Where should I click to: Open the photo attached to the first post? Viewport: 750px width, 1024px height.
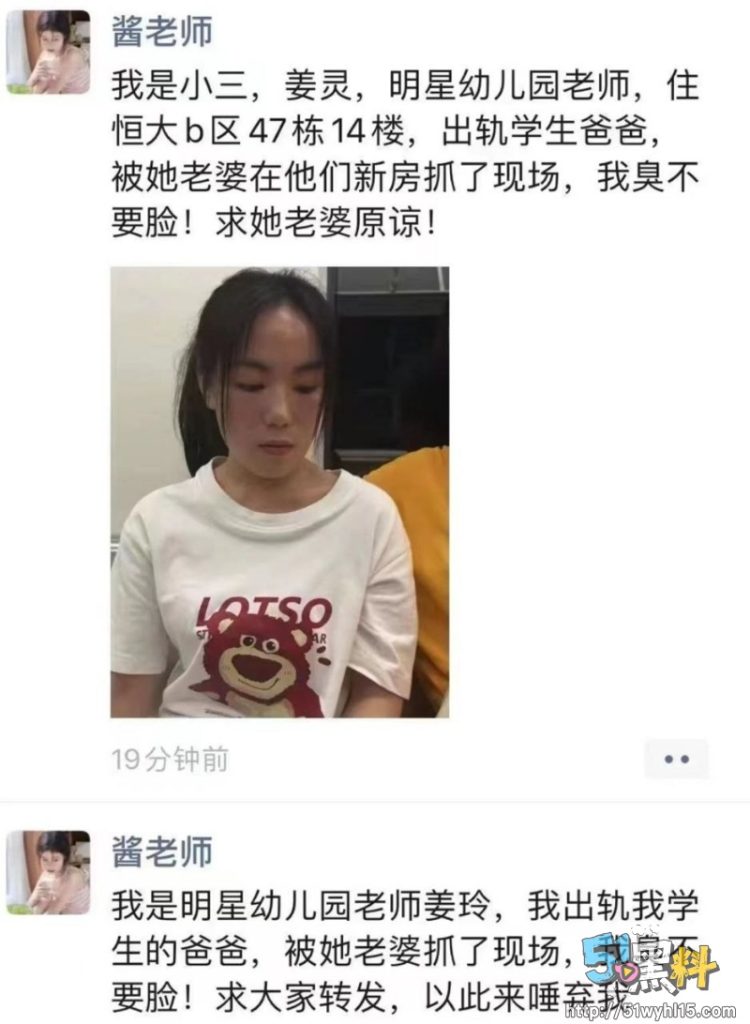(279, 491)
